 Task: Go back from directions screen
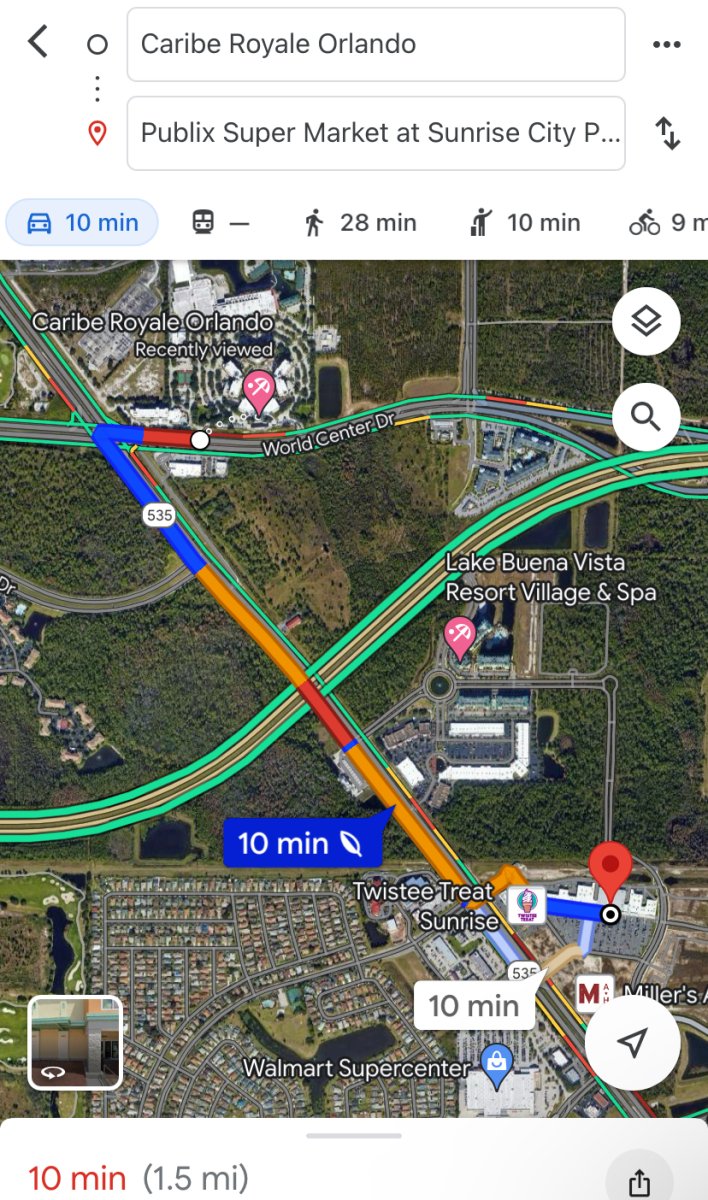pos(38,43)
